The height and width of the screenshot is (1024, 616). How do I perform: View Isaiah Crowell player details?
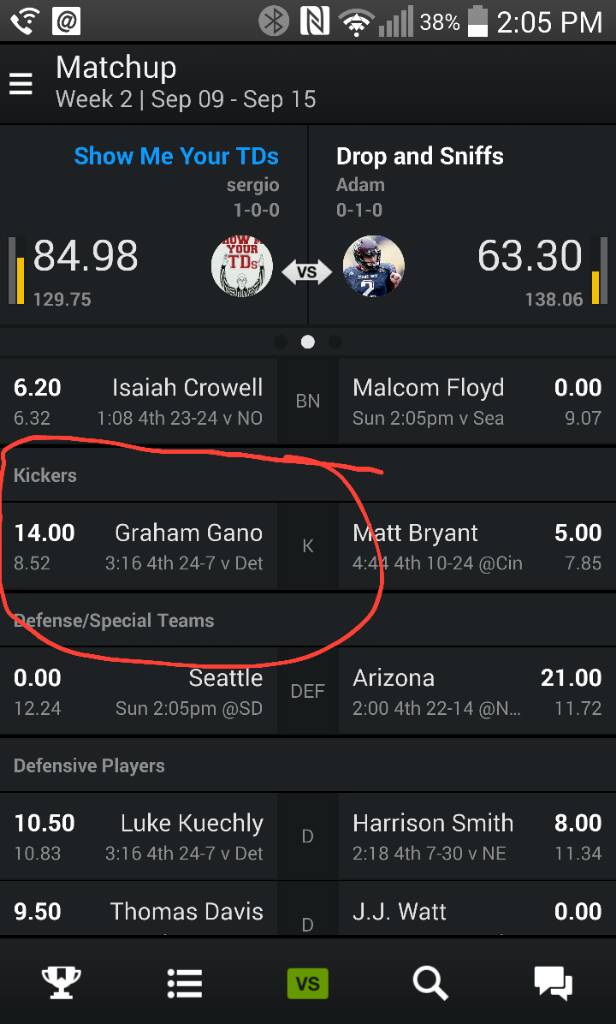[138, 401]
